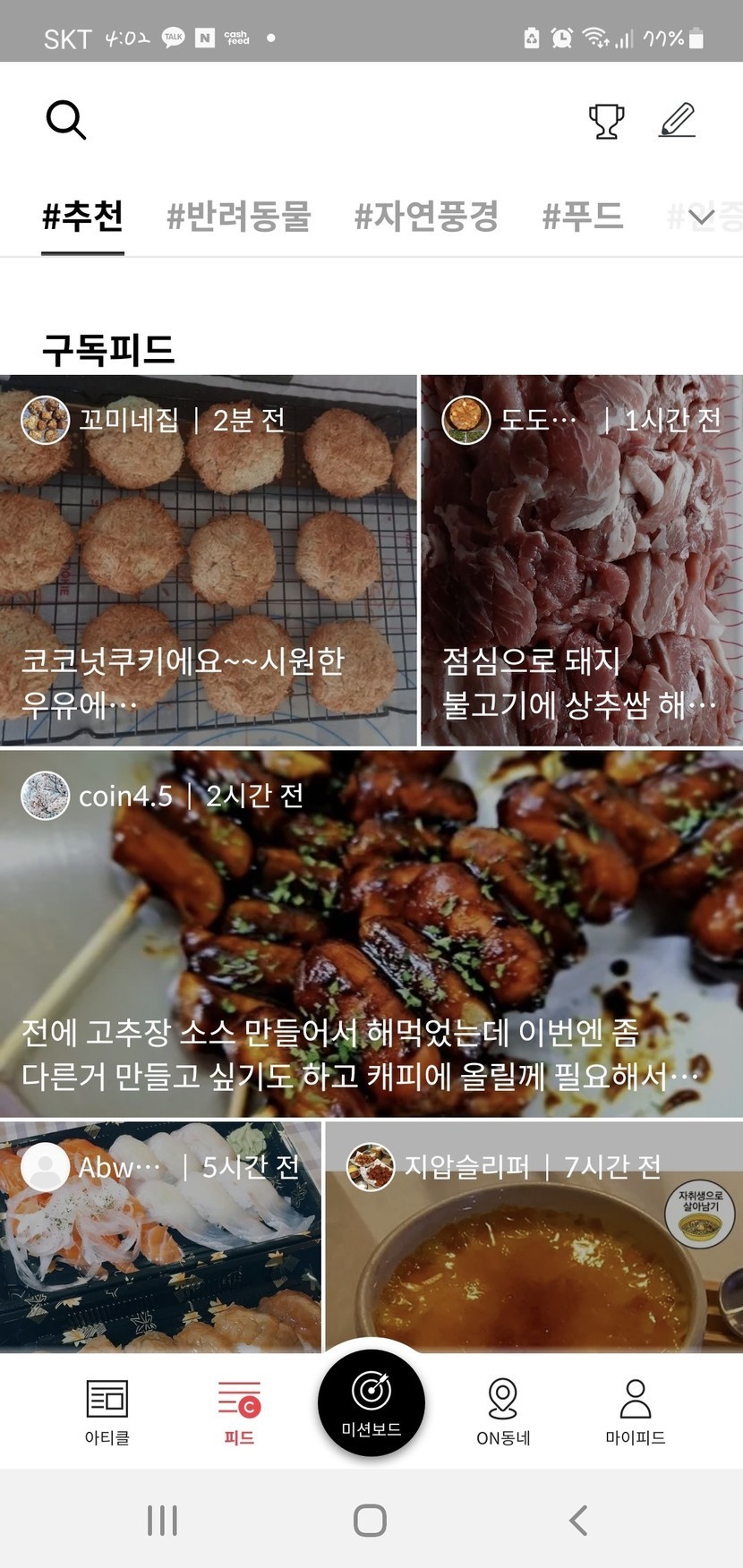Tap the 피드 tab in bottom navigation
Screen dimensions: 743x1568
click(x=239, y=1410)
